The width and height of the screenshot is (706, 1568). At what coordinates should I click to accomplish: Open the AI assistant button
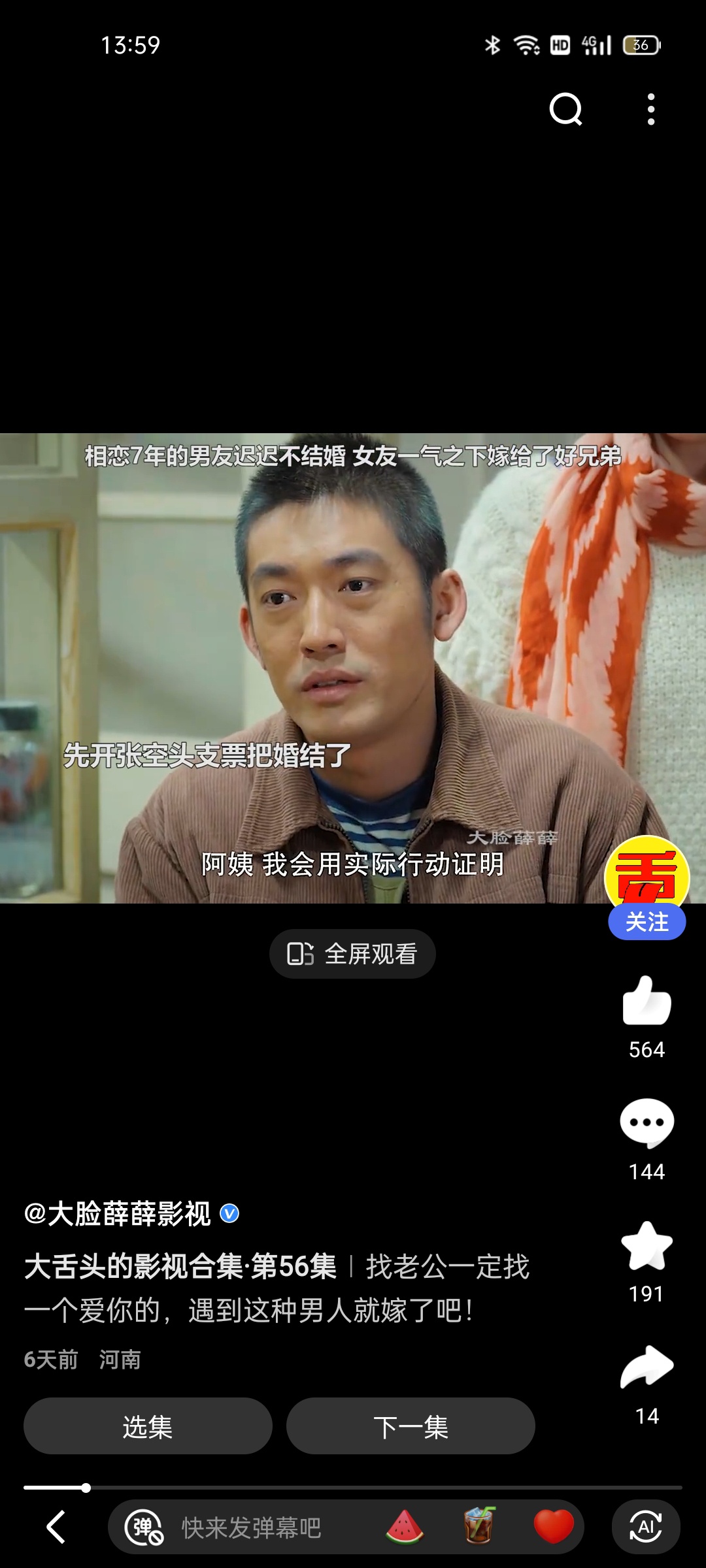646,1527
